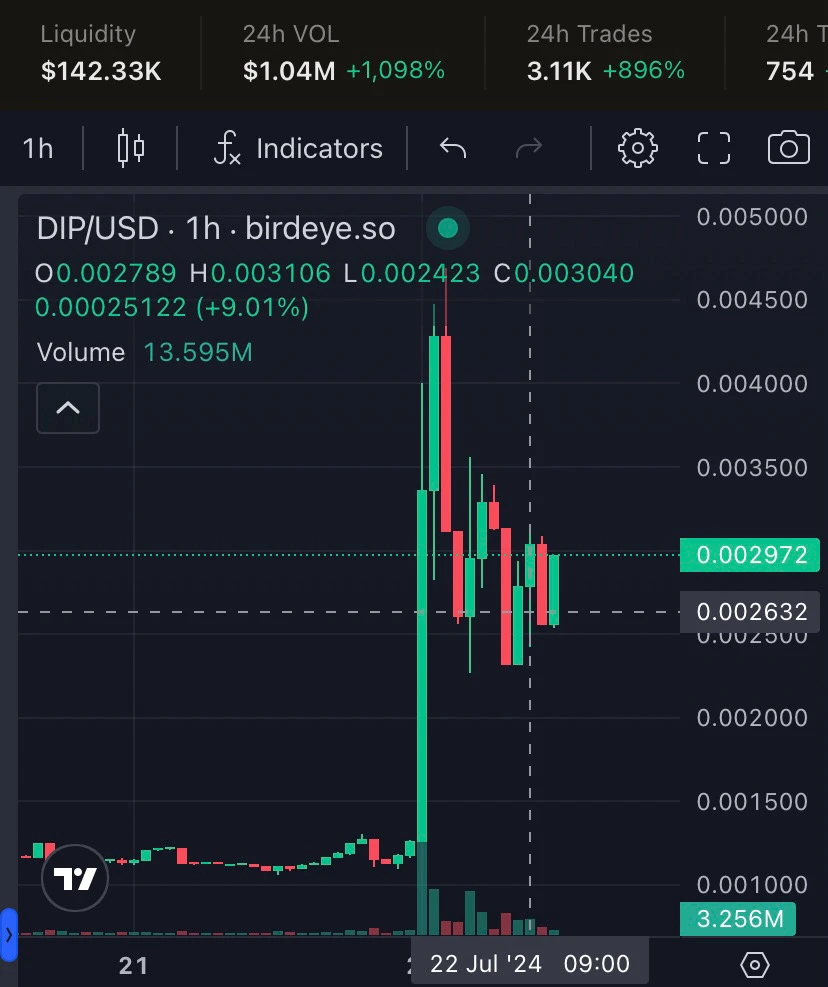Undo the last chart action
828x987 pixels.
(x=453, y=149)
